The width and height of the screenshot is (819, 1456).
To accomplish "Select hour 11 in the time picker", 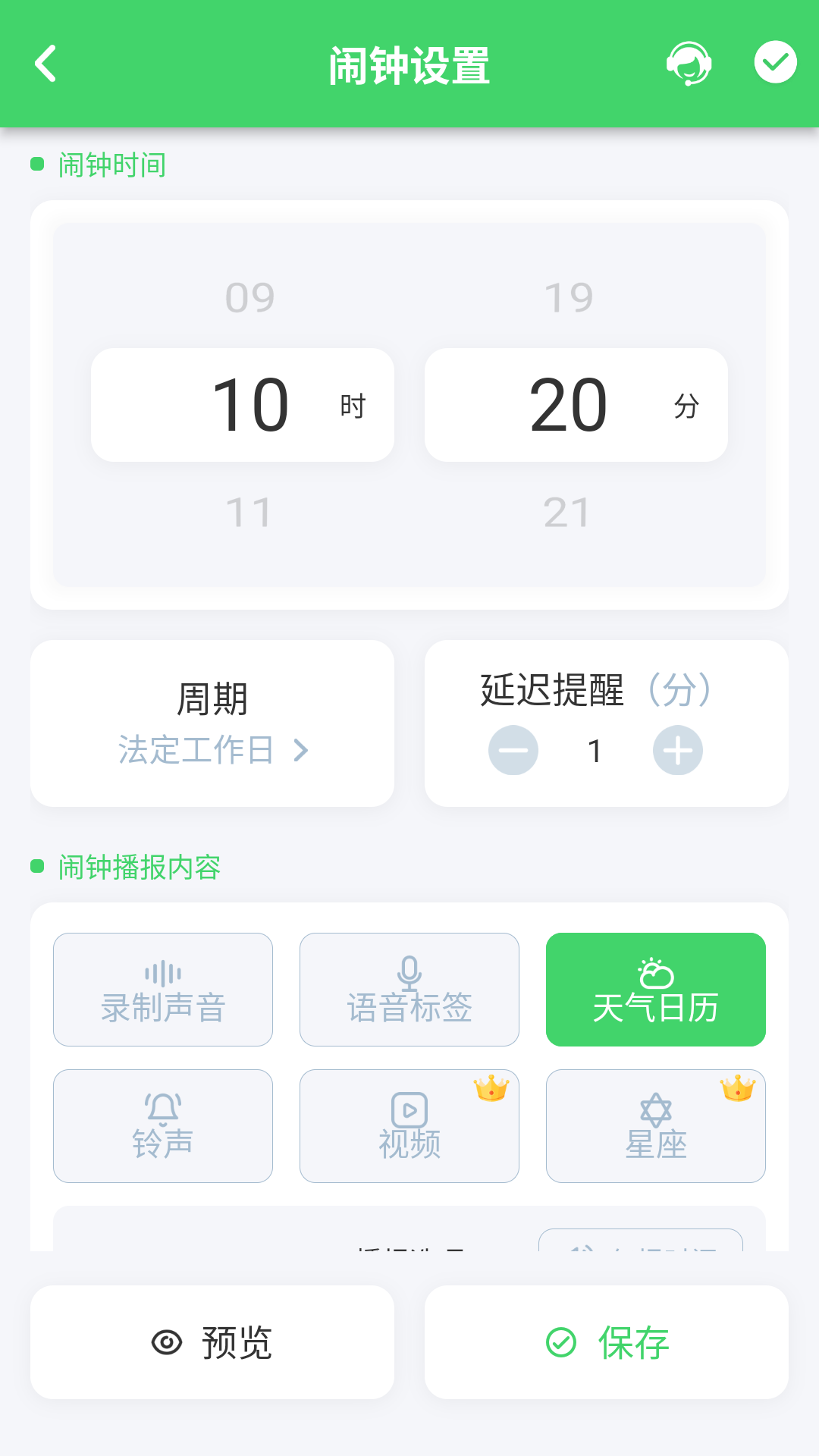I will tap(249, 513).
